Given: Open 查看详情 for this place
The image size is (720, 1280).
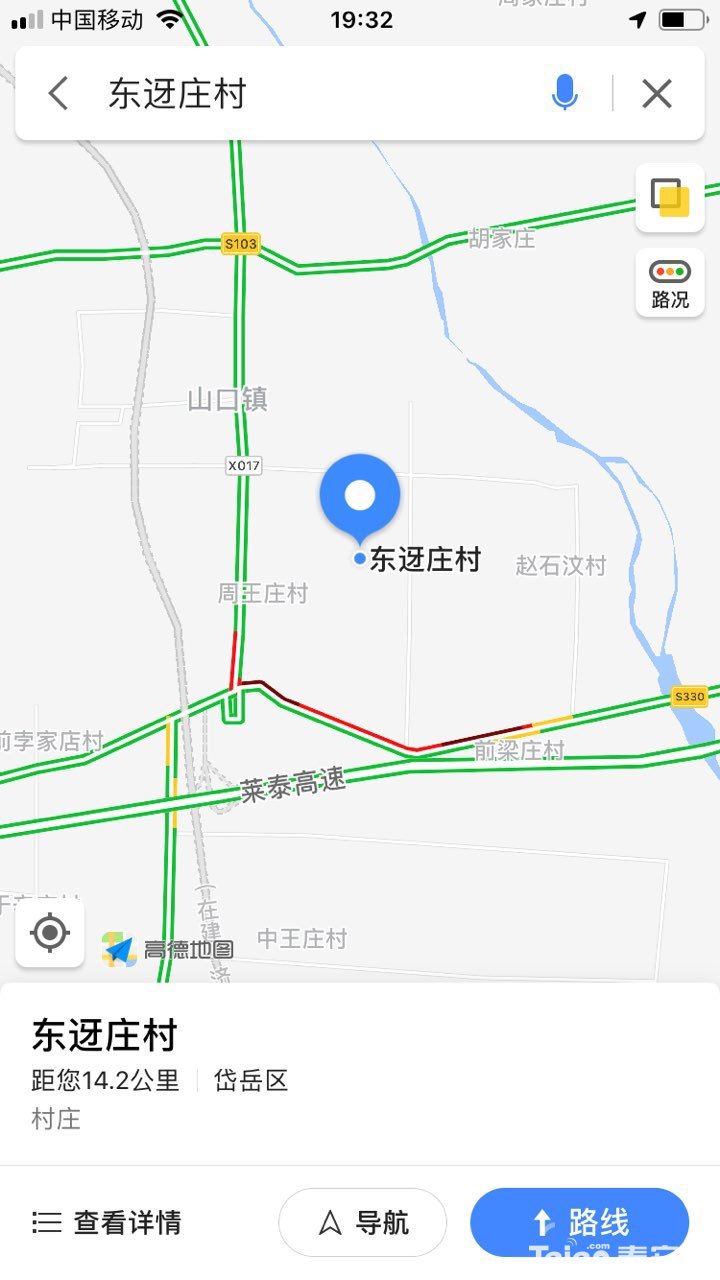Looking at the screenshot, I should [107, 1222].
